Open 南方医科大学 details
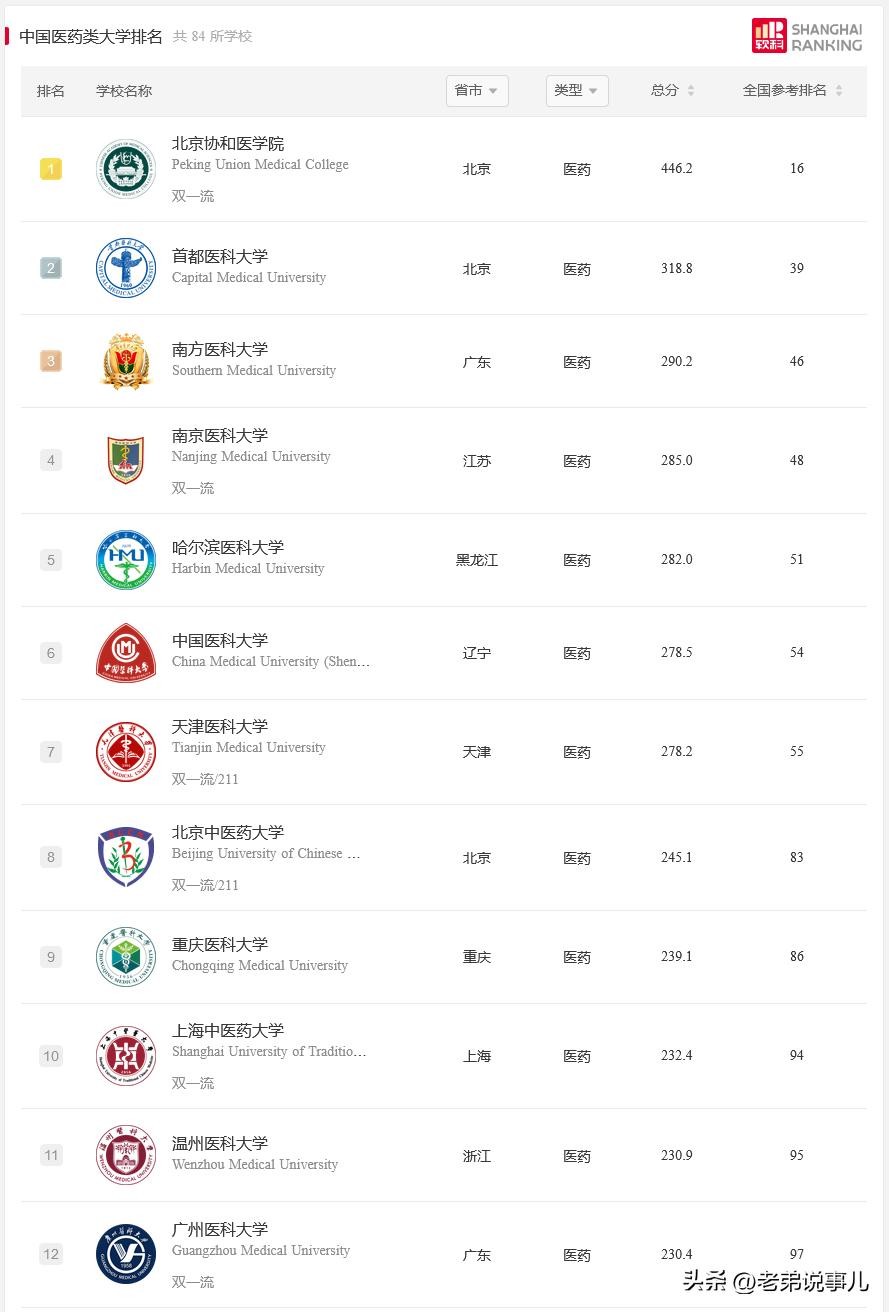Screen dimensions: 889x1312 (220, 350)
